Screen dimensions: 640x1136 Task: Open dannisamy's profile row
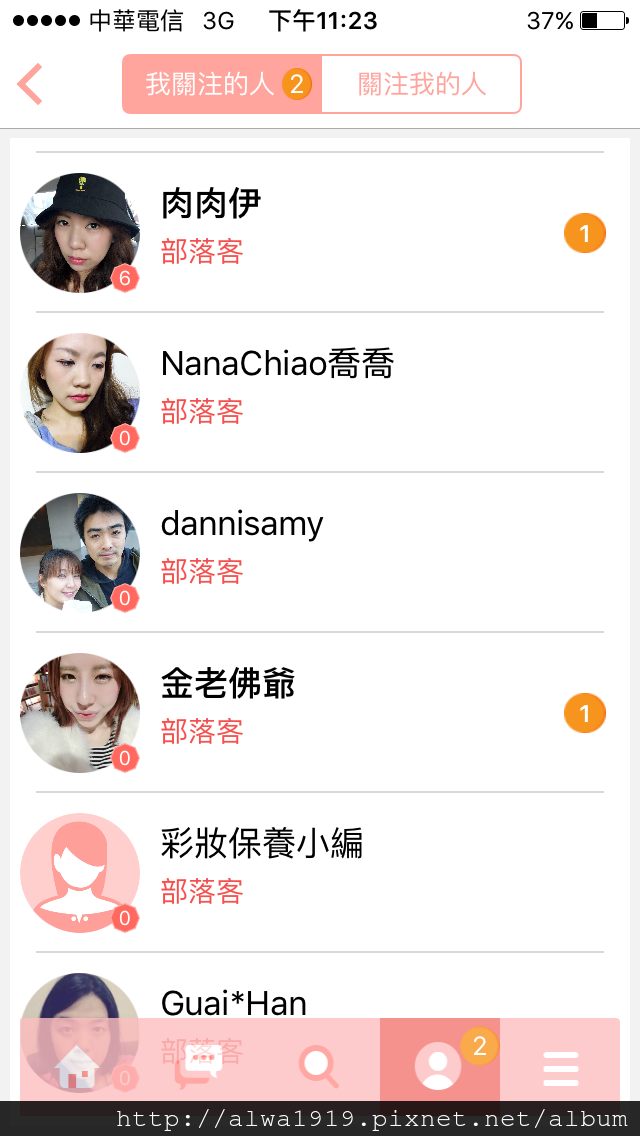point(320,553)
